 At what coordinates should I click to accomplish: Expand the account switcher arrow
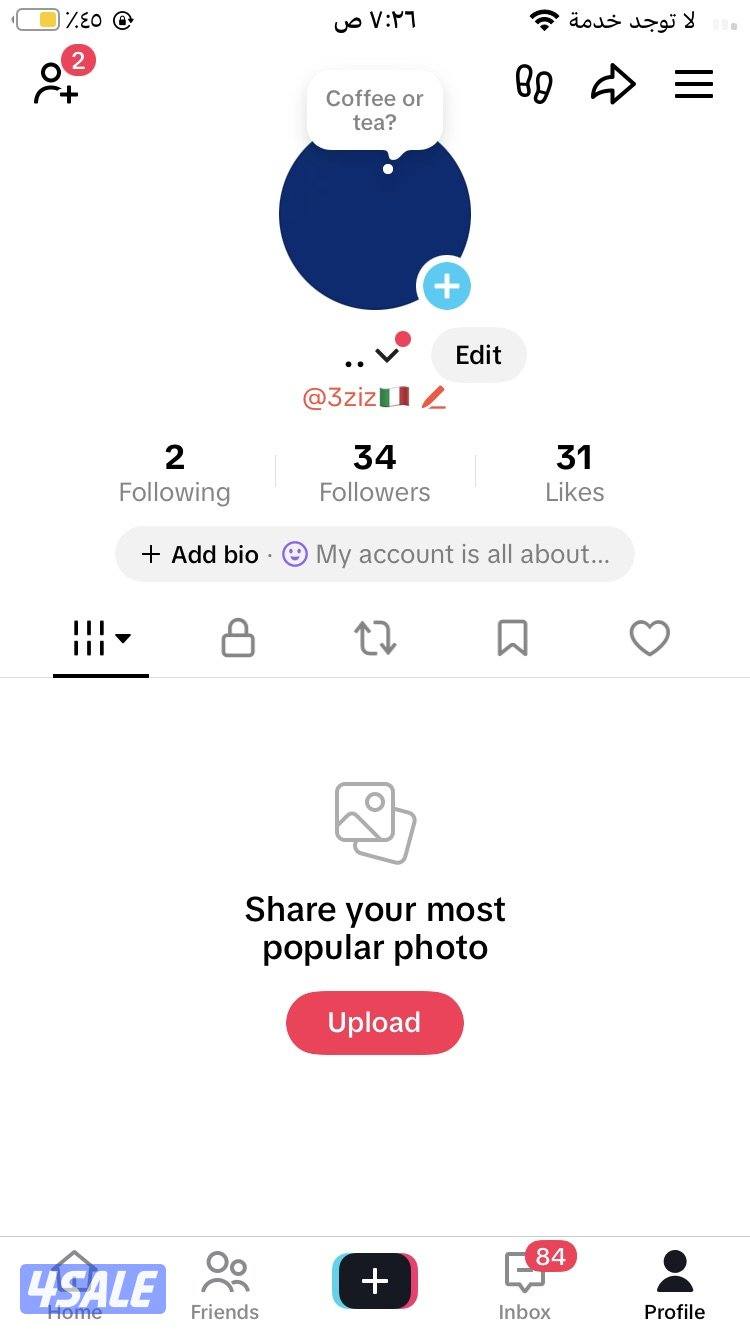387,355
